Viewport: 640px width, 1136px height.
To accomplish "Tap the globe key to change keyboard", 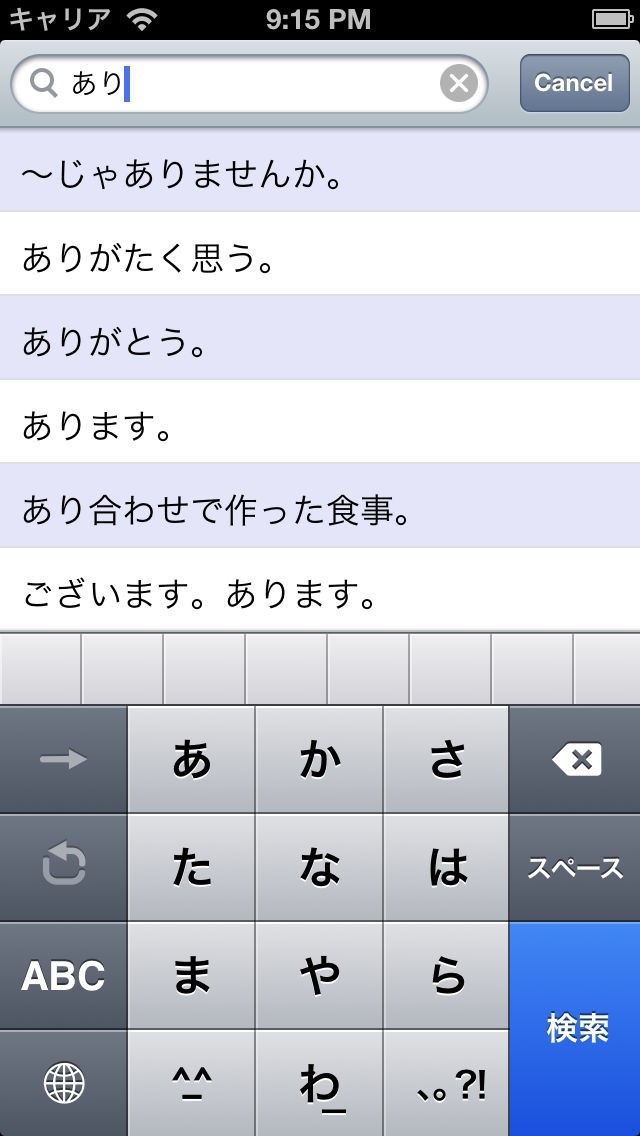I will pyautogui.click(x=63, y=1083).
